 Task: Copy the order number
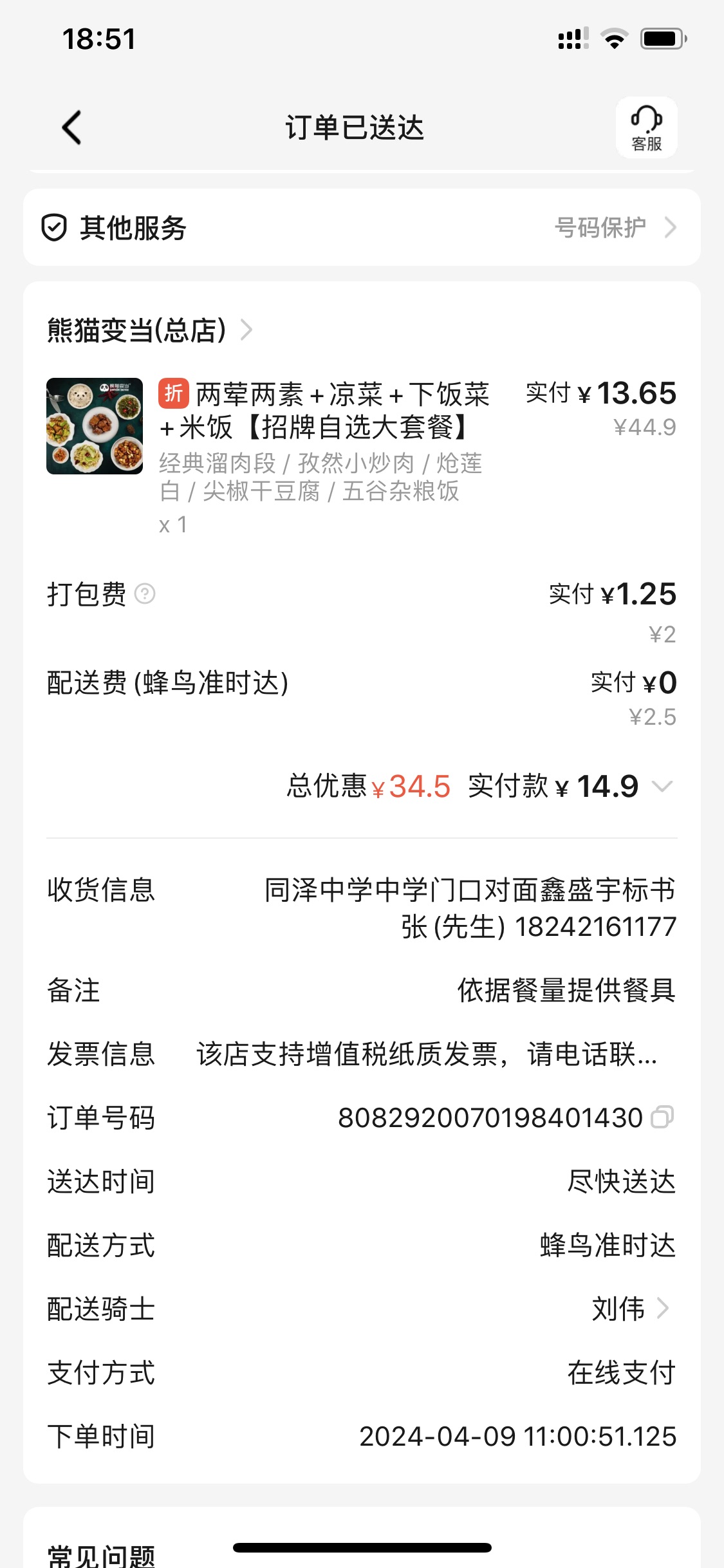tap(662, 1117)
